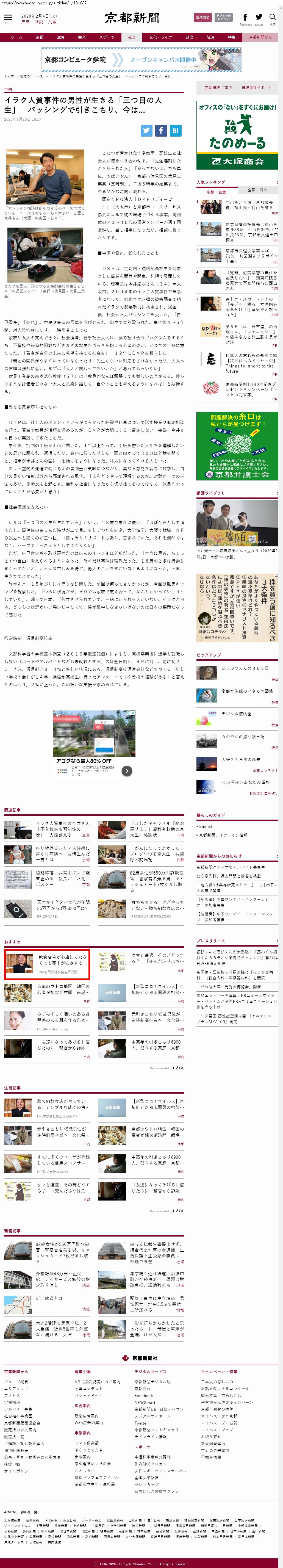Select the 政治 navigation tab
This screenshot has height=1568, width=283.
point(189,37)
